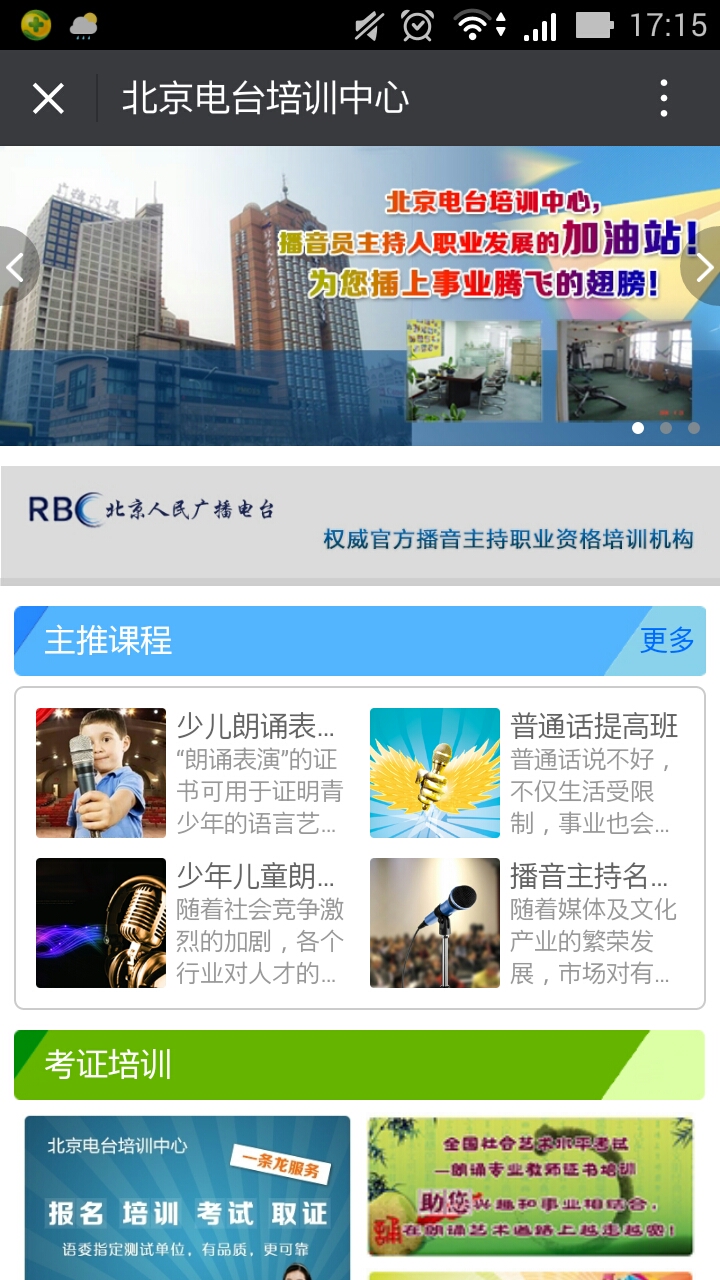The height and width of the screenshot is (1280, 720).
Task: Show the next banner slide
Action: [702, 266]
